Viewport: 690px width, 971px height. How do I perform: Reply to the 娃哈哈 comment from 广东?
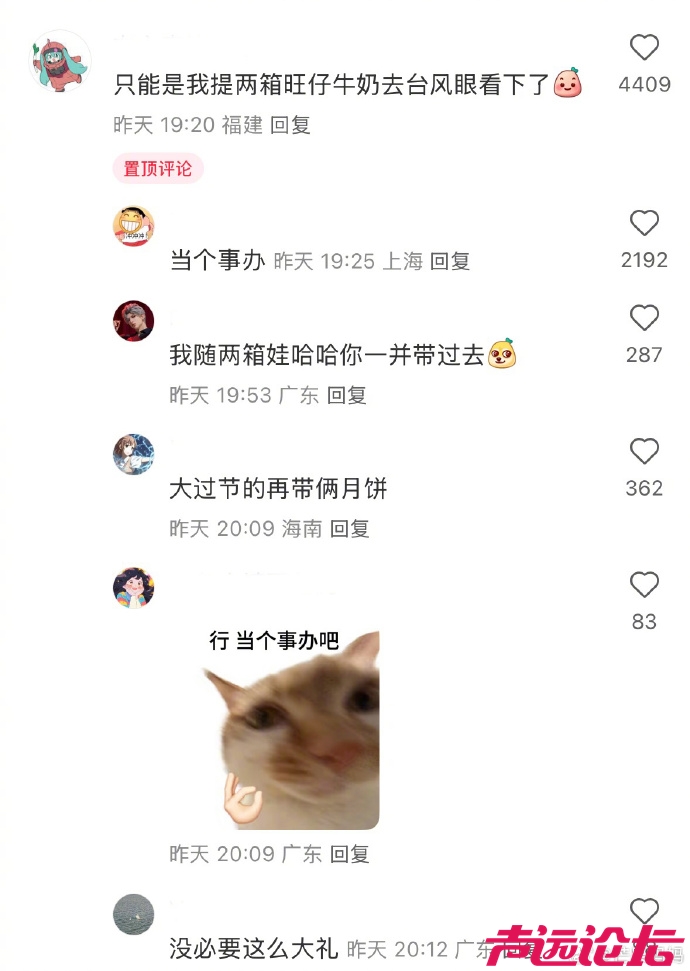coord(347,395)
